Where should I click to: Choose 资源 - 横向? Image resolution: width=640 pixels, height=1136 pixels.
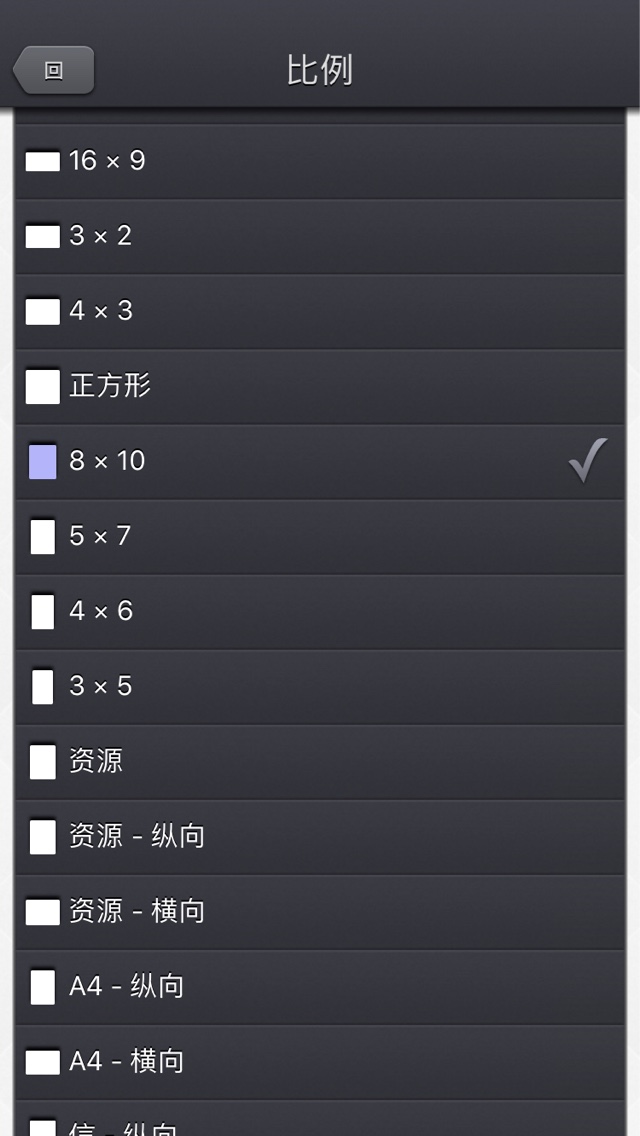(320, 914)
